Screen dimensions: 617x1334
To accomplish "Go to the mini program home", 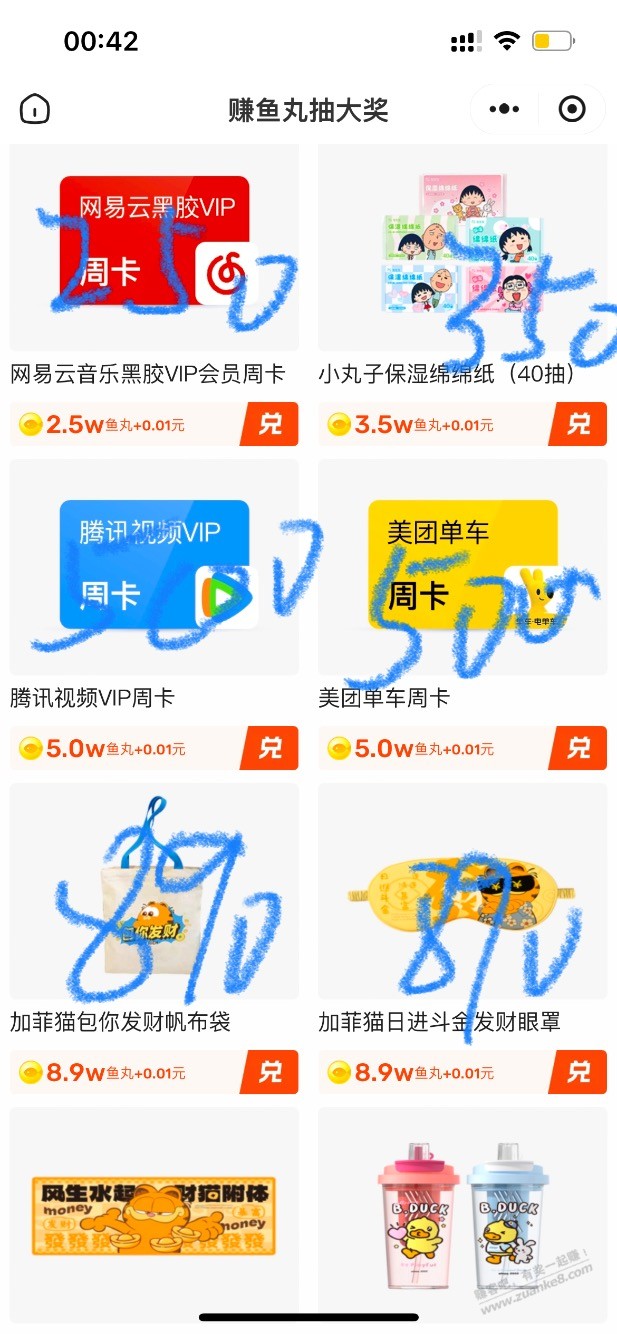I will (x=34, y=108).
